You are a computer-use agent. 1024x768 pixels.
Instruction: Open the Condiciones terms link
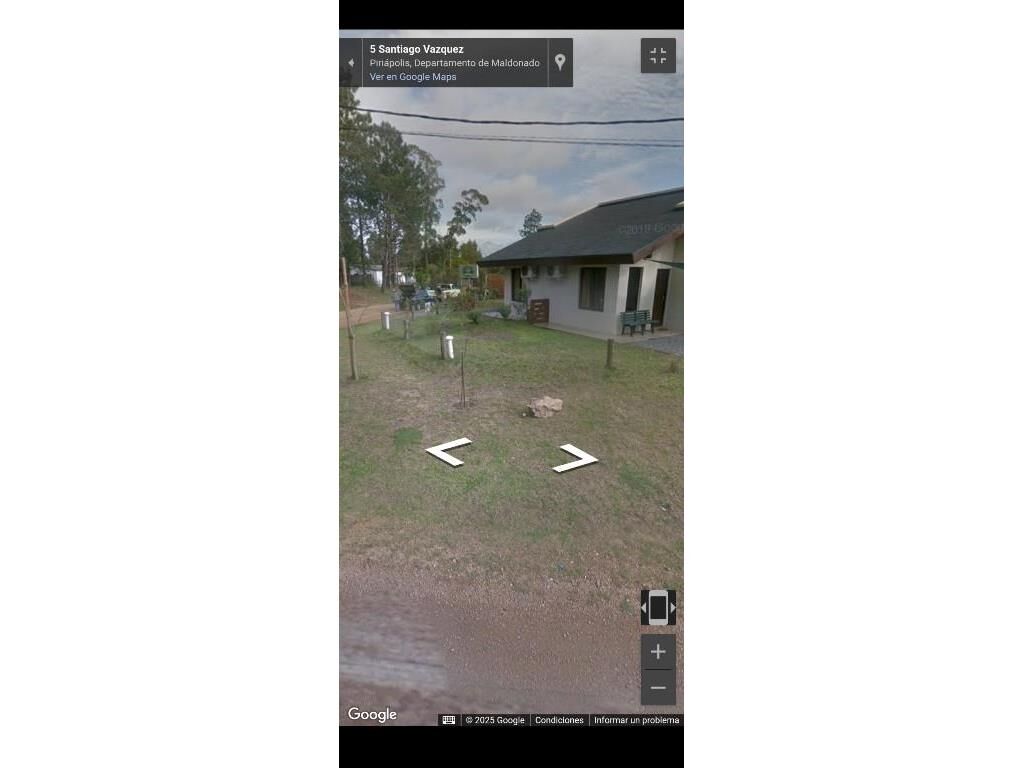click(x=559, y=720)
